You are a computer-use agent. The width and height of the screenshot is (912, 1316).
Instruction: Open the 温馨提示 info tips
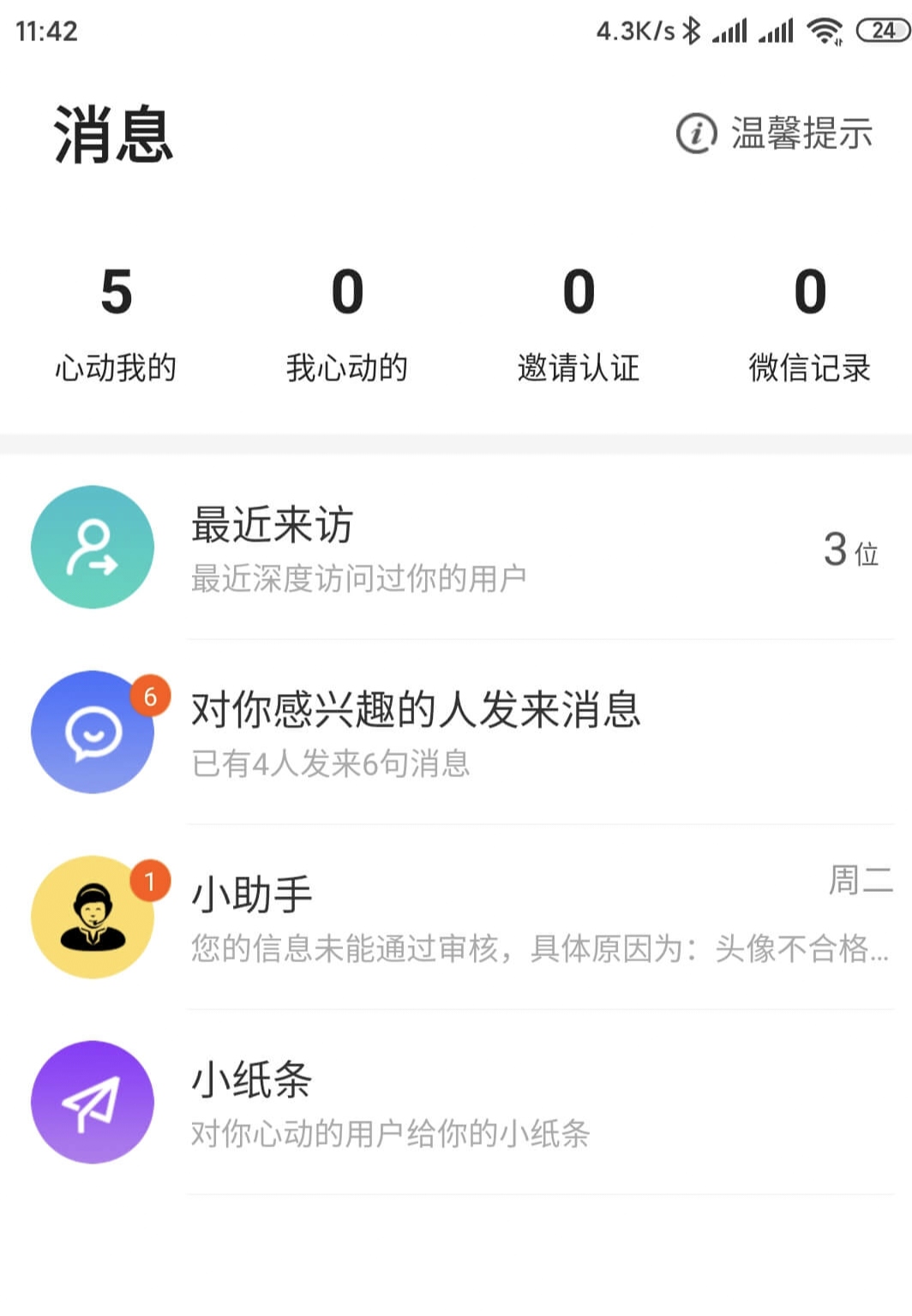pyautogui.click(x=775, y=134)
